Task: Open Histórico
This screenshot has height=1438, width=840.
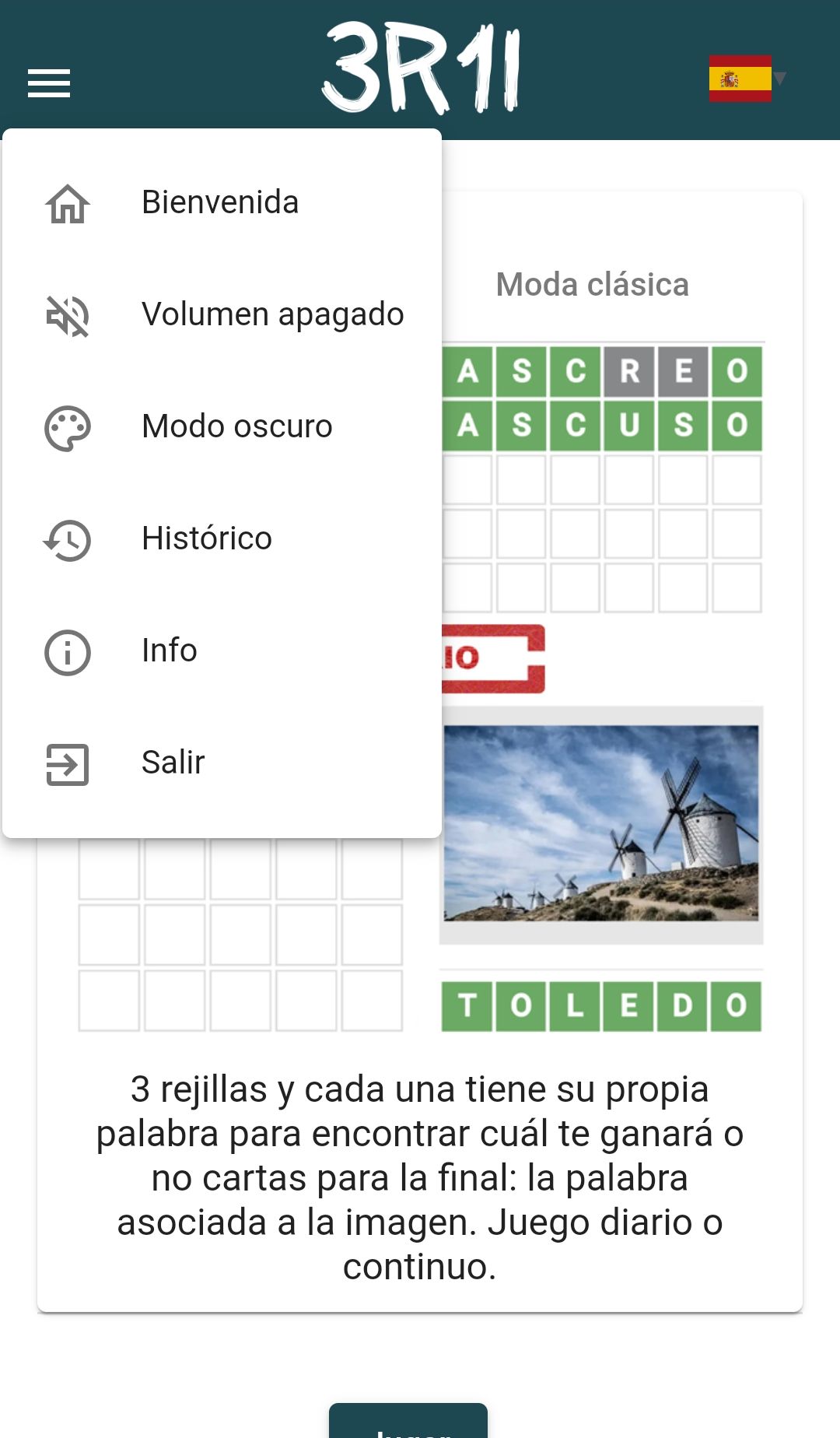Action: pos(207,538)
